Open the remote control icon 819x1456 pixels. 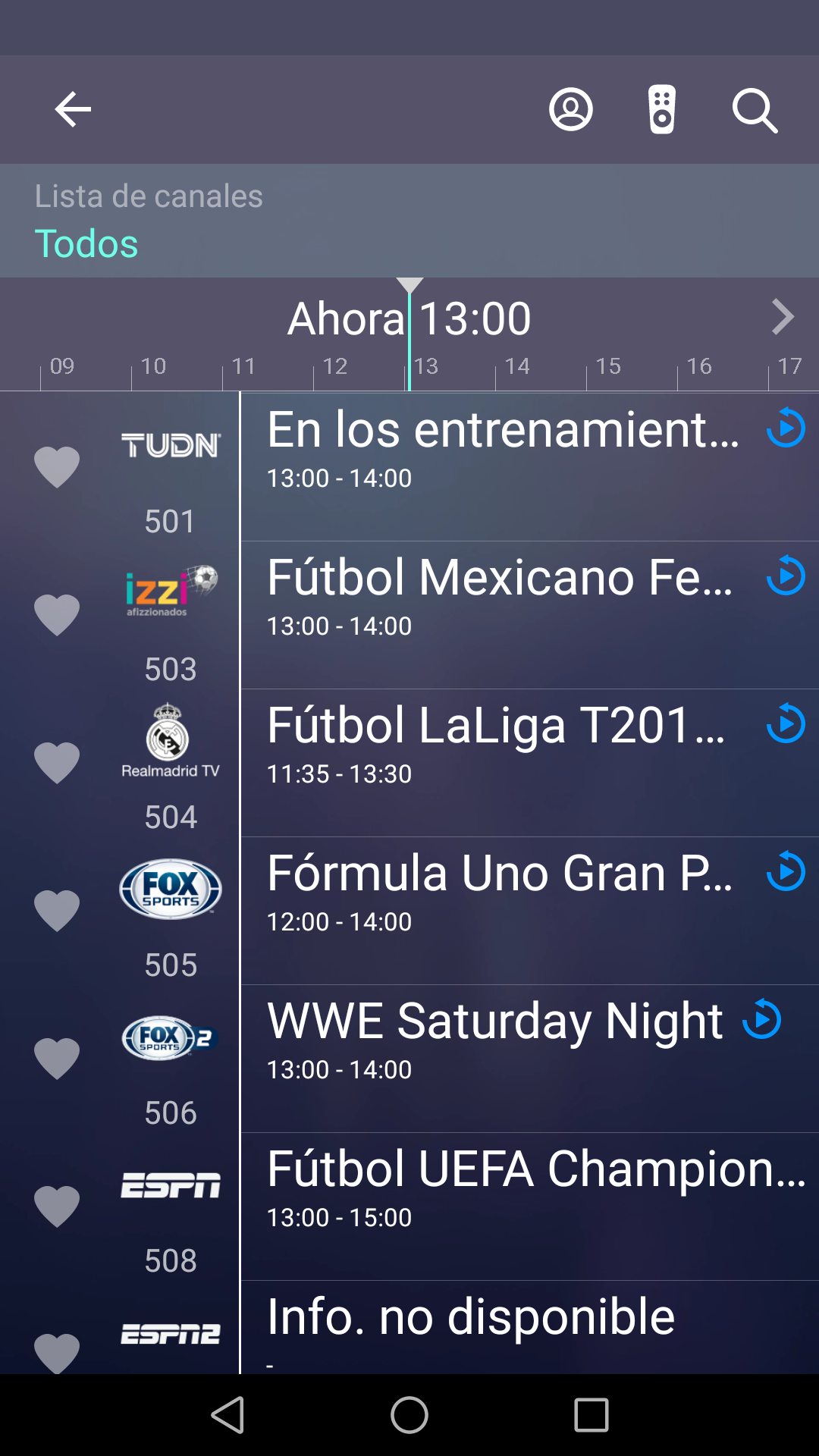pos(662,110)
